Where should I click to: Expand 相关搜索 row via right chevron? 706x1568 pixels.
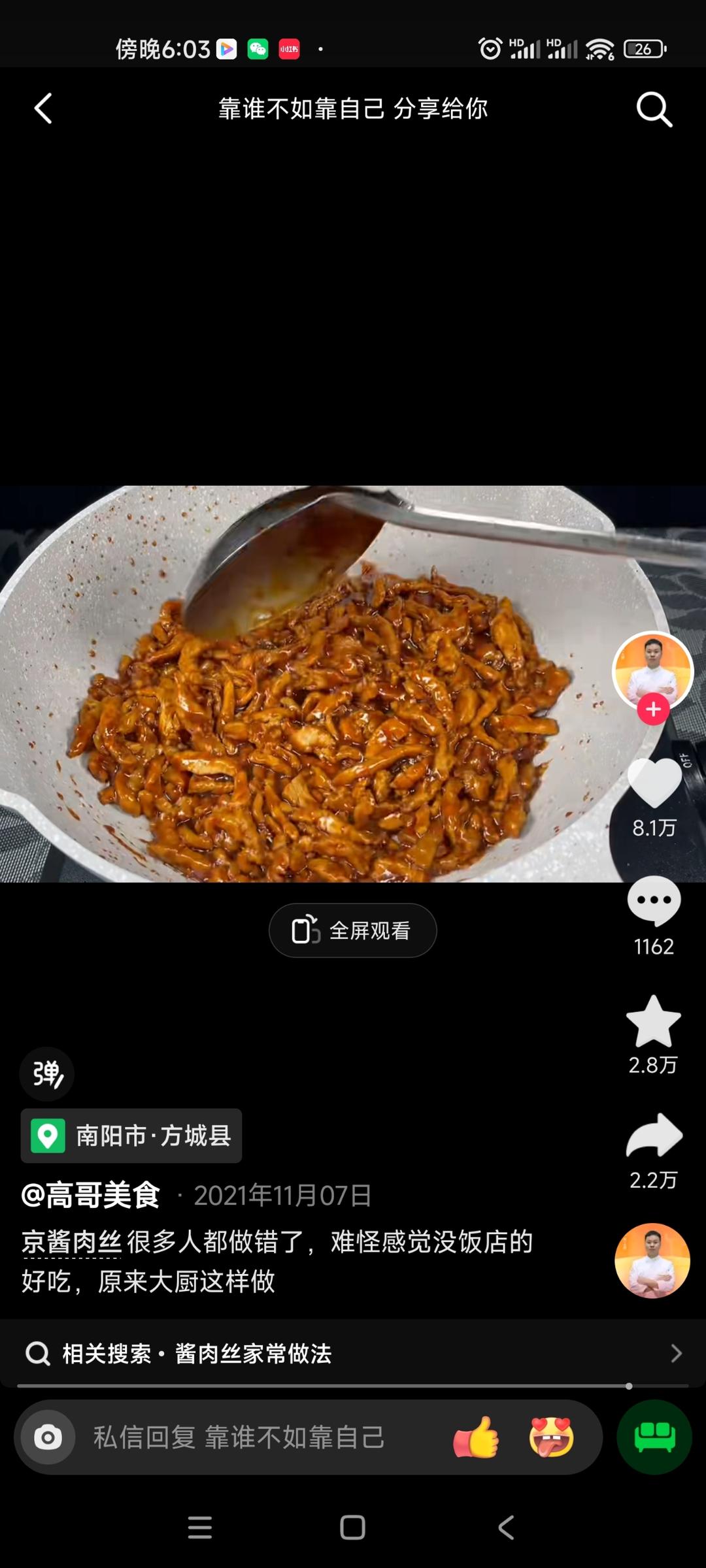click(x=676, y=1354)
